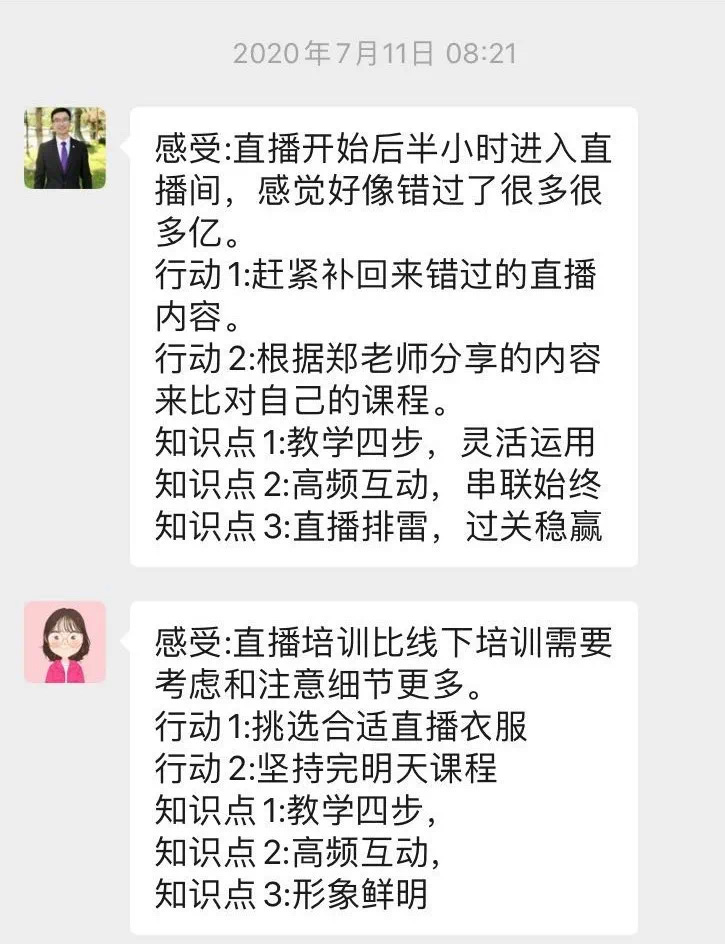This screenshot has height=944, width=725.
Task: Open the profile of the man in suit avatar
Action: [x=65, y=148]
